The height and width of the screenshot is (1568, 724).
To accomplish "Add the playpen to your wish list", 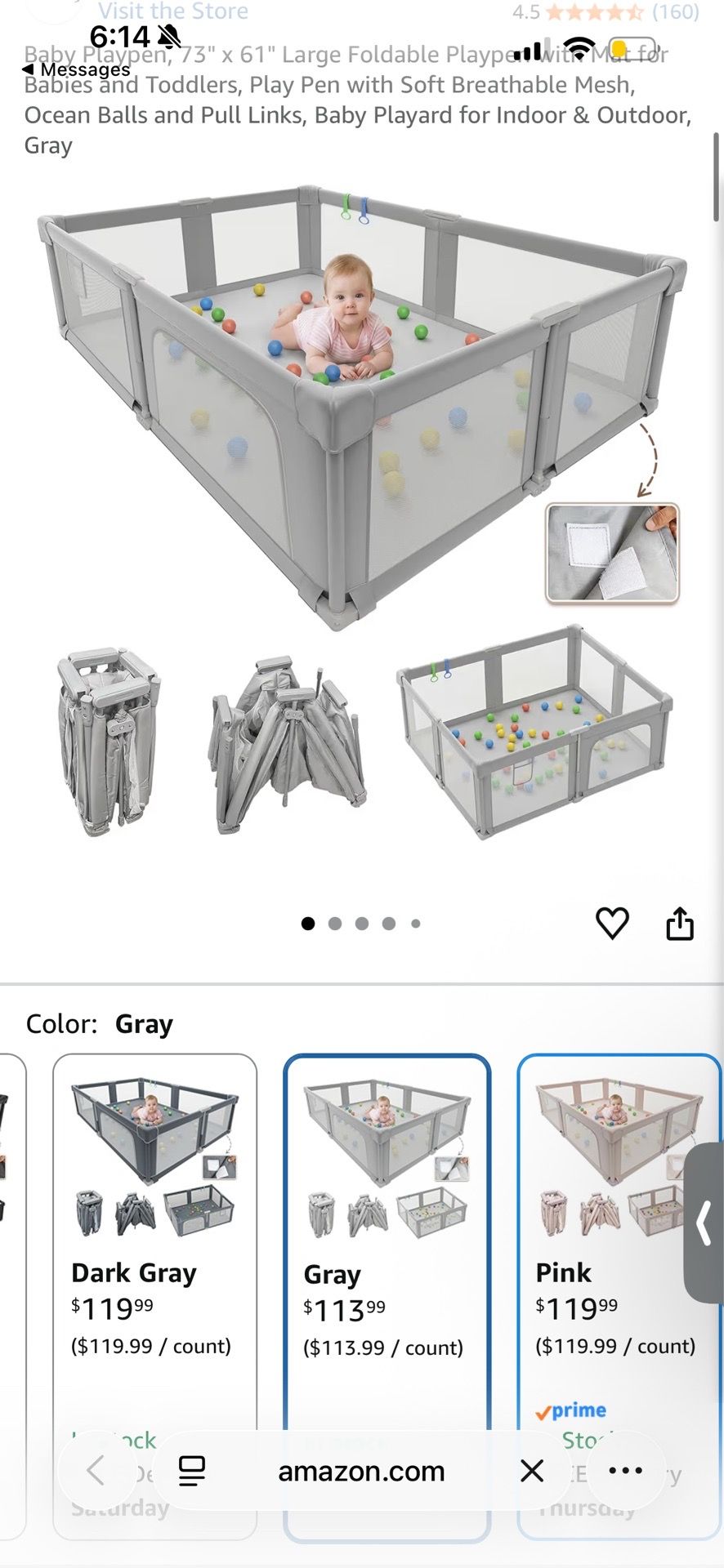I will [612, 924].
